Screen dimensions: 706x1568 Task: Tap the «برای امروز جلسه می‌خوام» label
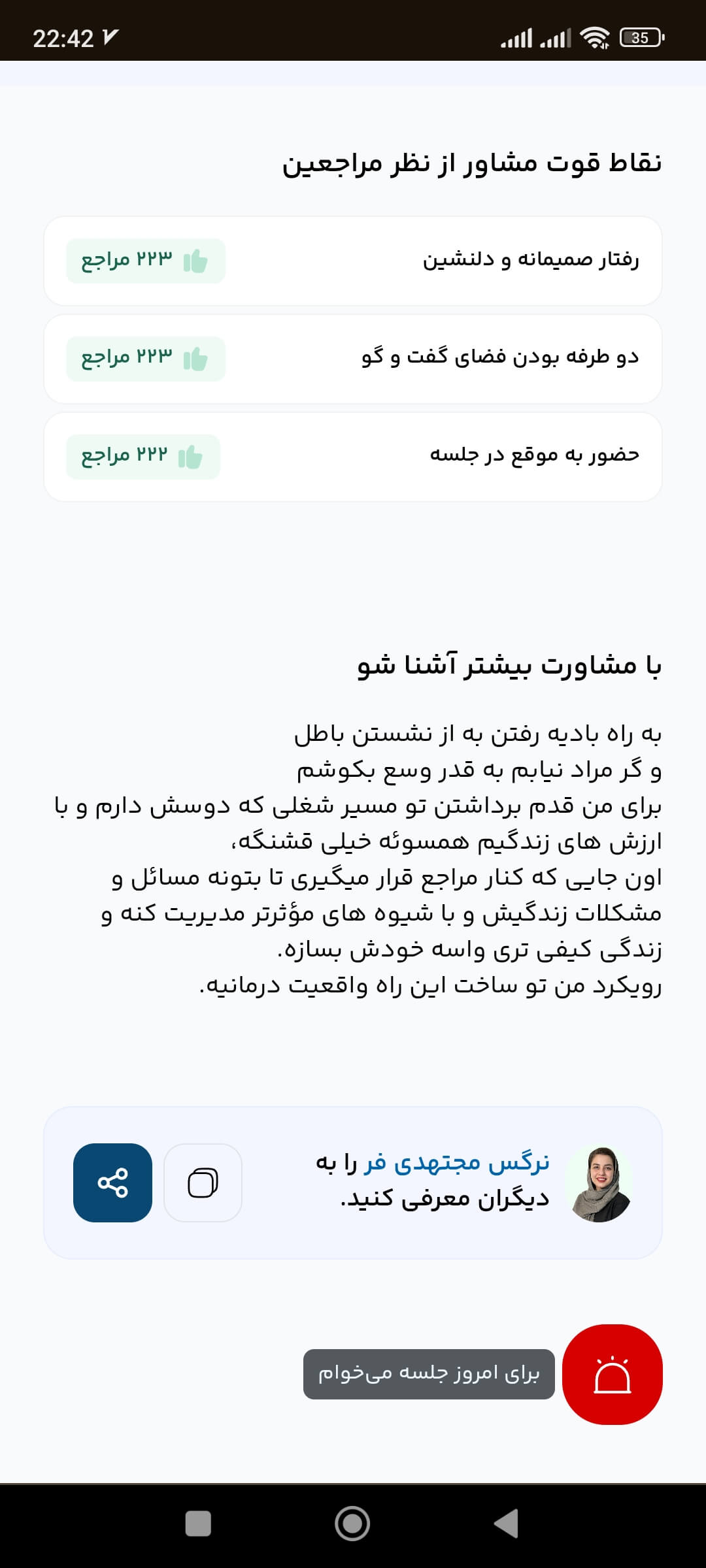pyautogui.click(x=429, y=1374)
